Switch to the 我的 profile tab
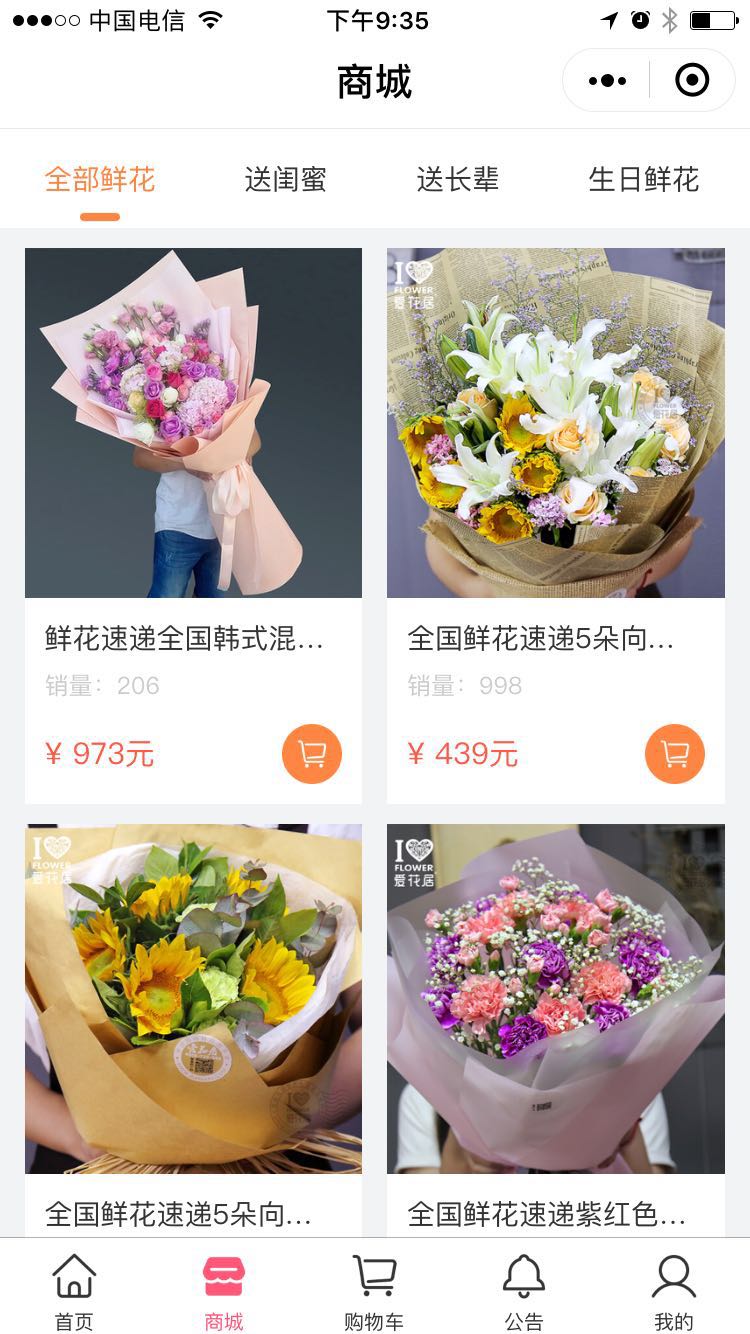Screen dimensions: 750x1334 tap(673, 1290)
